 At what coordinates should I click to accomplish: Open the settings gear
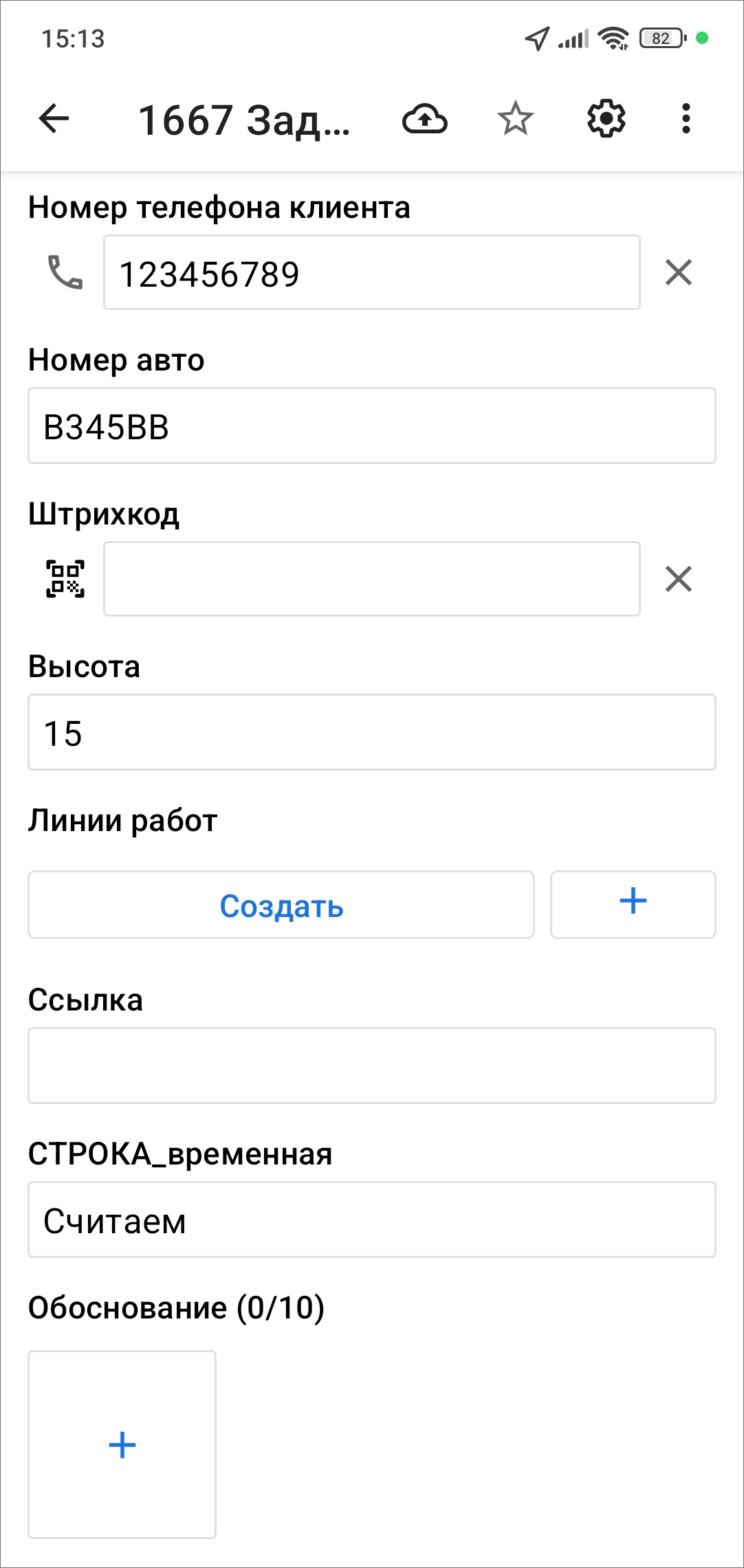click(606, 119)
